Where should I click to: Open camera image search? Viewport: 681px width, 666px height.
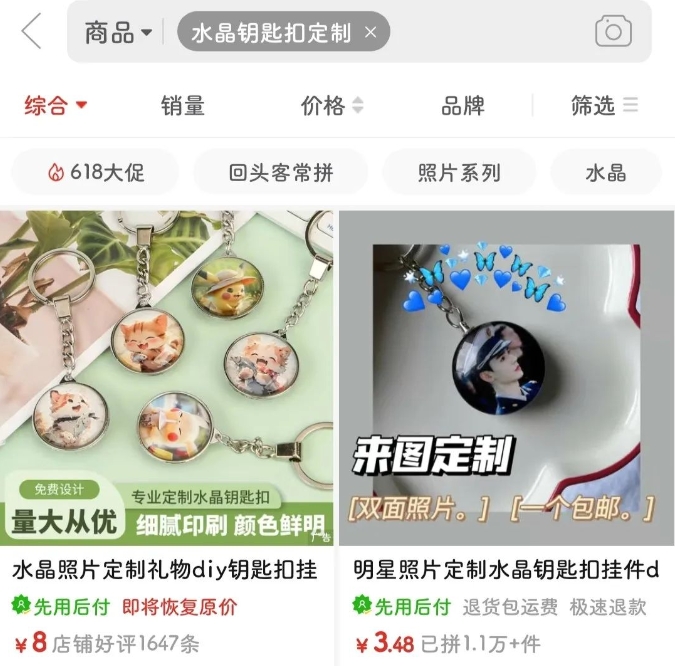pyautogui.click(x=613, y=32)
